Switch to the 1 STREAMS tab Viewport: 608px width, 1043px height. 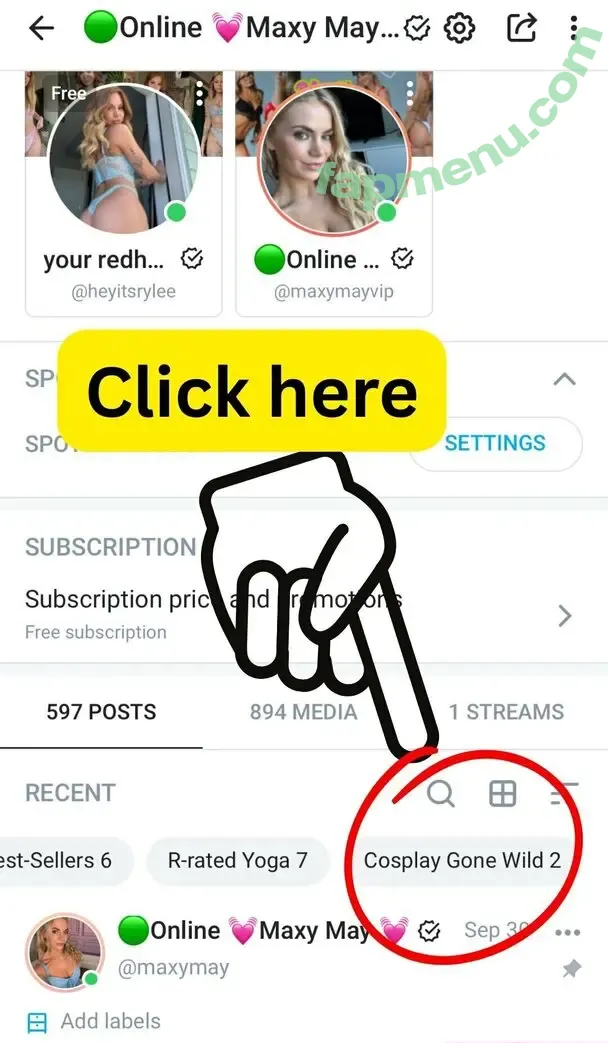click(x=506, y=712)
